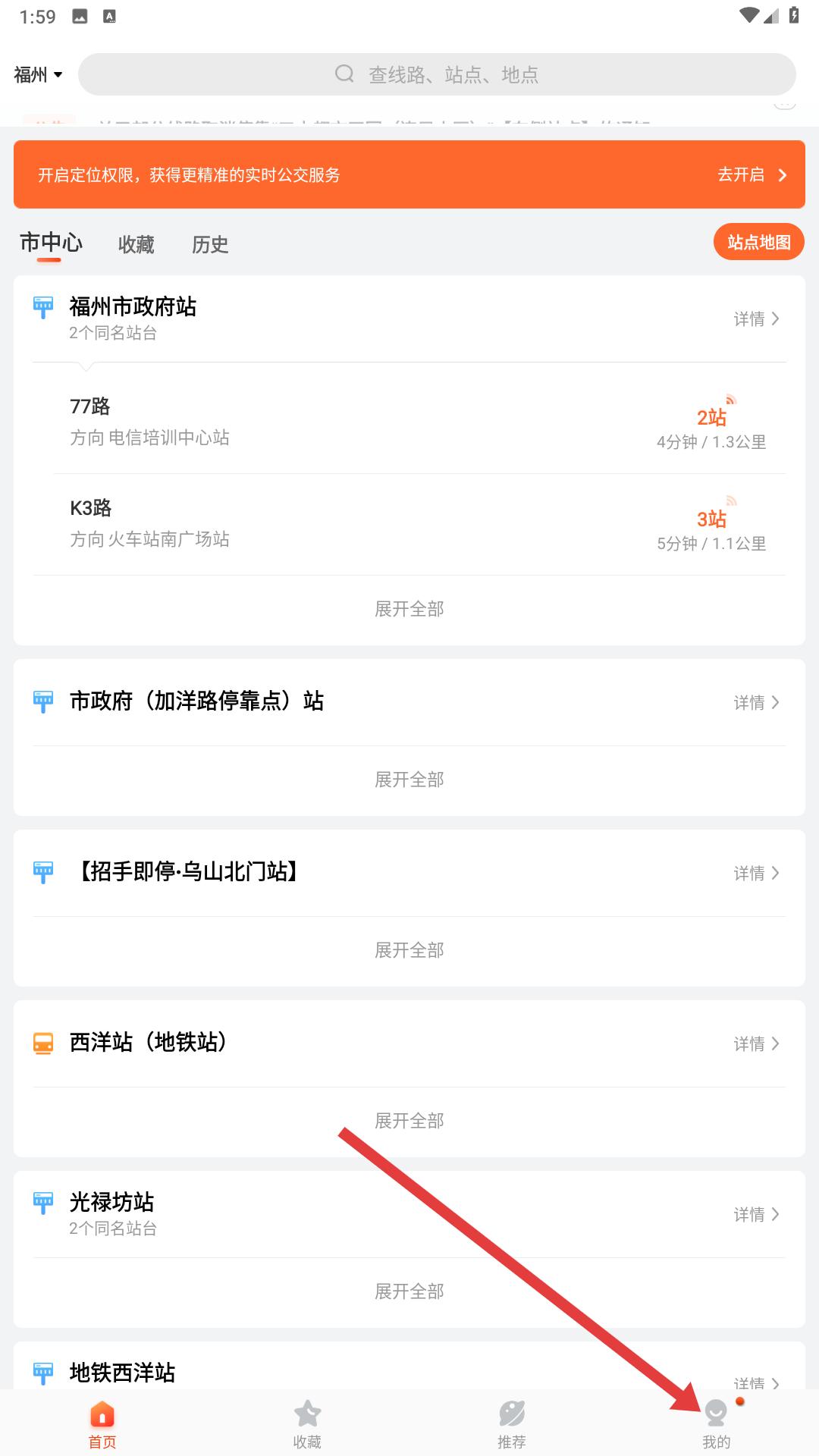Image resolution: width=819 pixels, height=1456 pixels.
Task: Expand all routes under 光禄坊站
Action: coord(409,1291)
